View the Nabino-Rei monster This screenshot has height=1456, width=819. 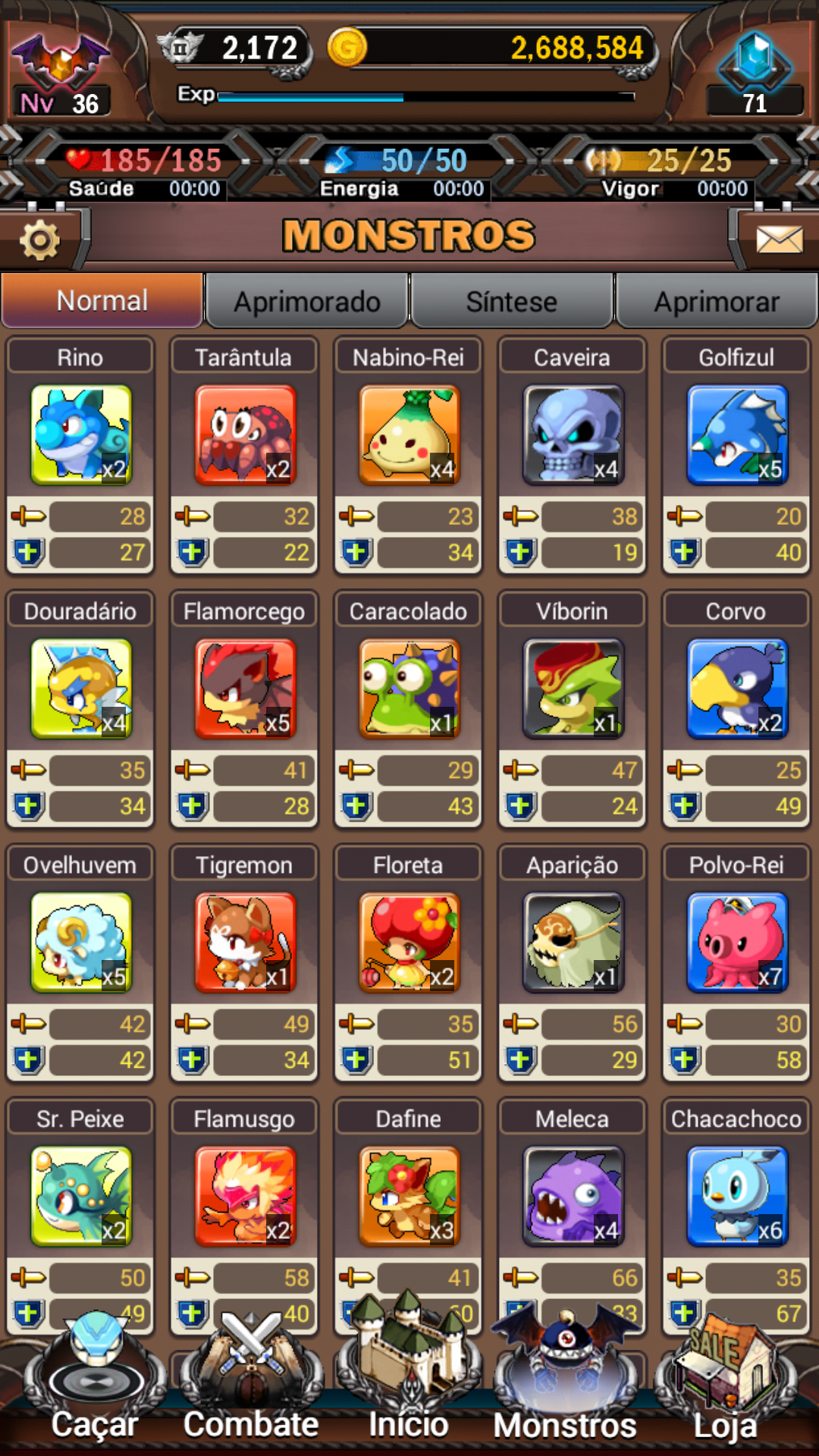(x=408, y=455)
